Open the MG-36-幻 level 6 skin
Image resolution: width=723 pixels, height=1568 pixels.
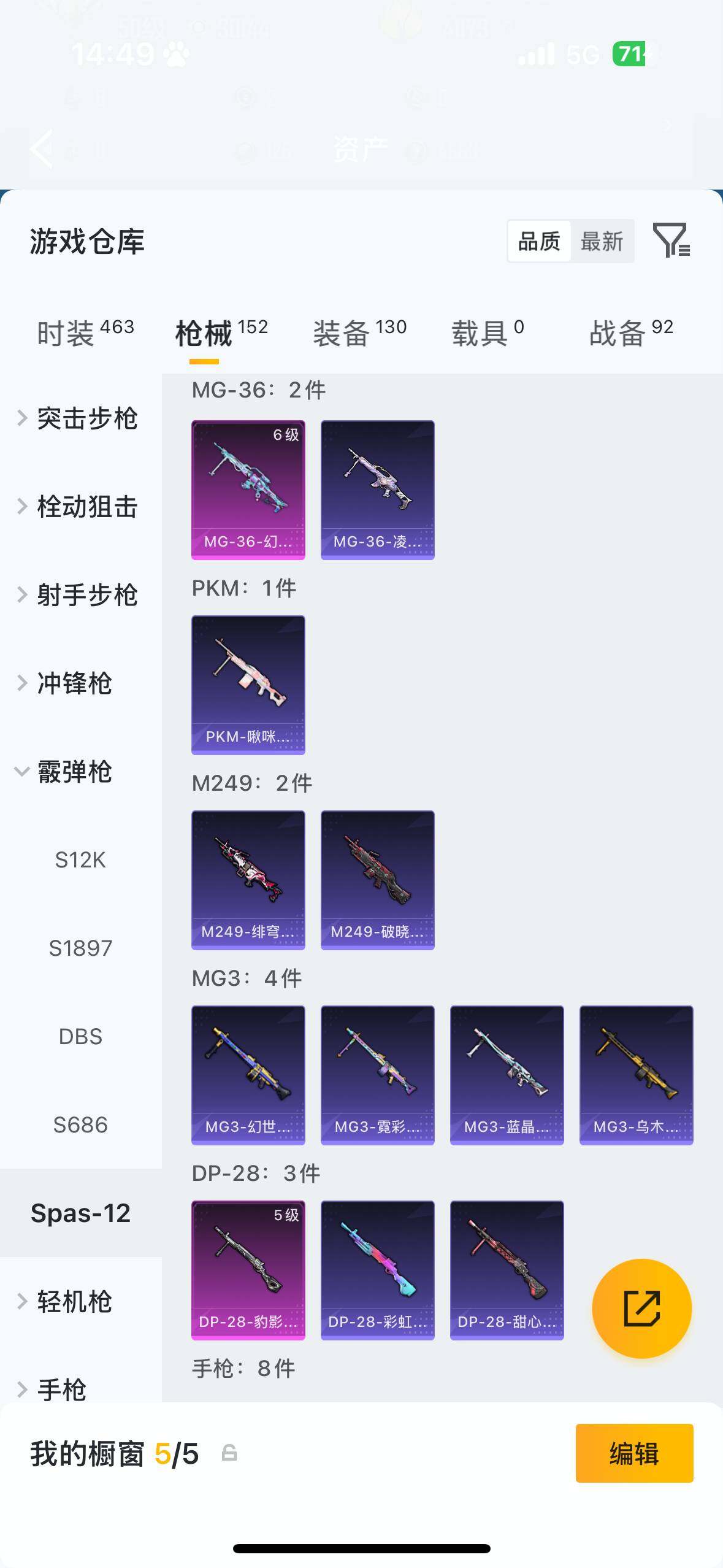[248, 490]
